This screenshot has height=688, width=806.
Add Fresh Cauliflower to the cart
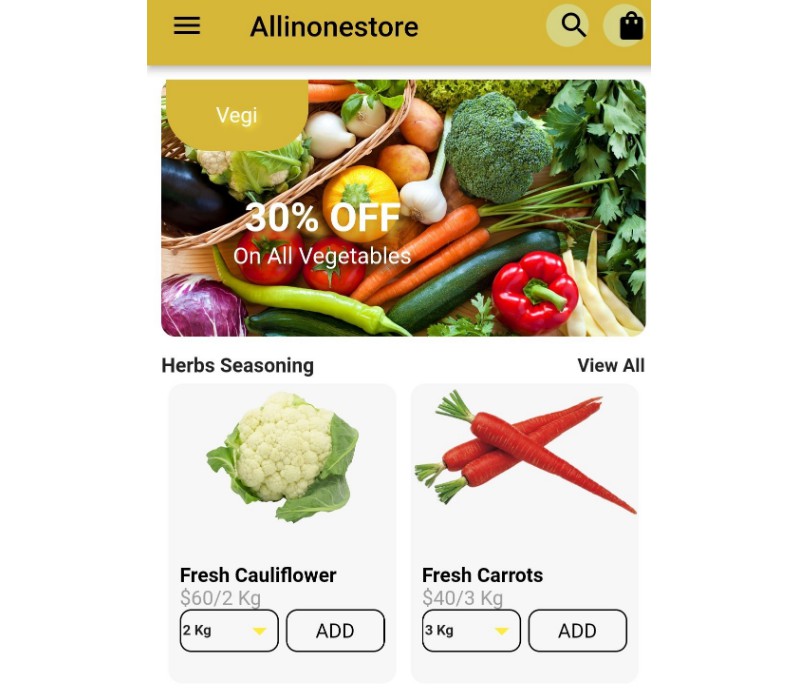[x=335, y=631]
